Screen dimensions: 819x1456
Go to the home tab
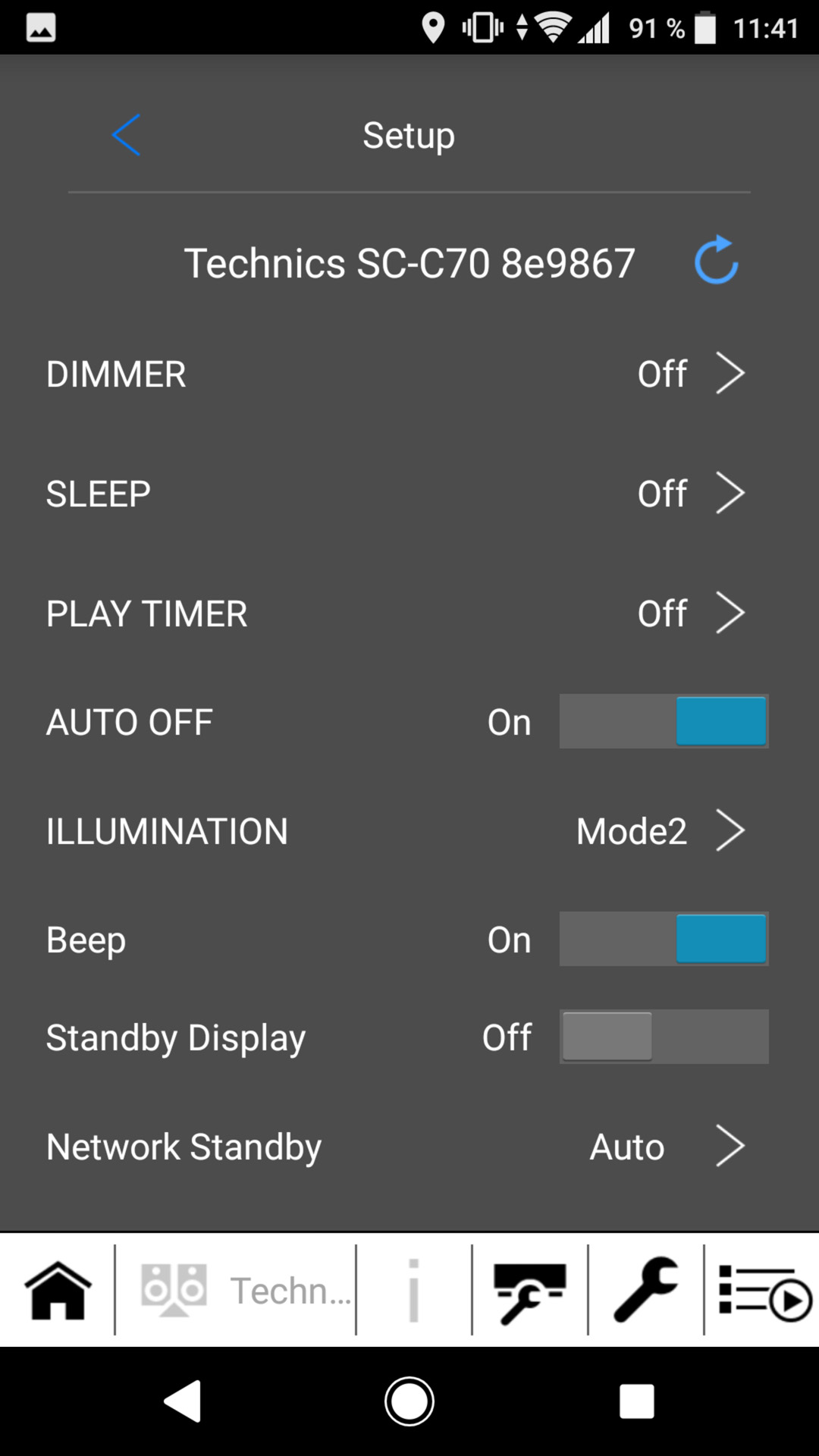(58, 1290)
